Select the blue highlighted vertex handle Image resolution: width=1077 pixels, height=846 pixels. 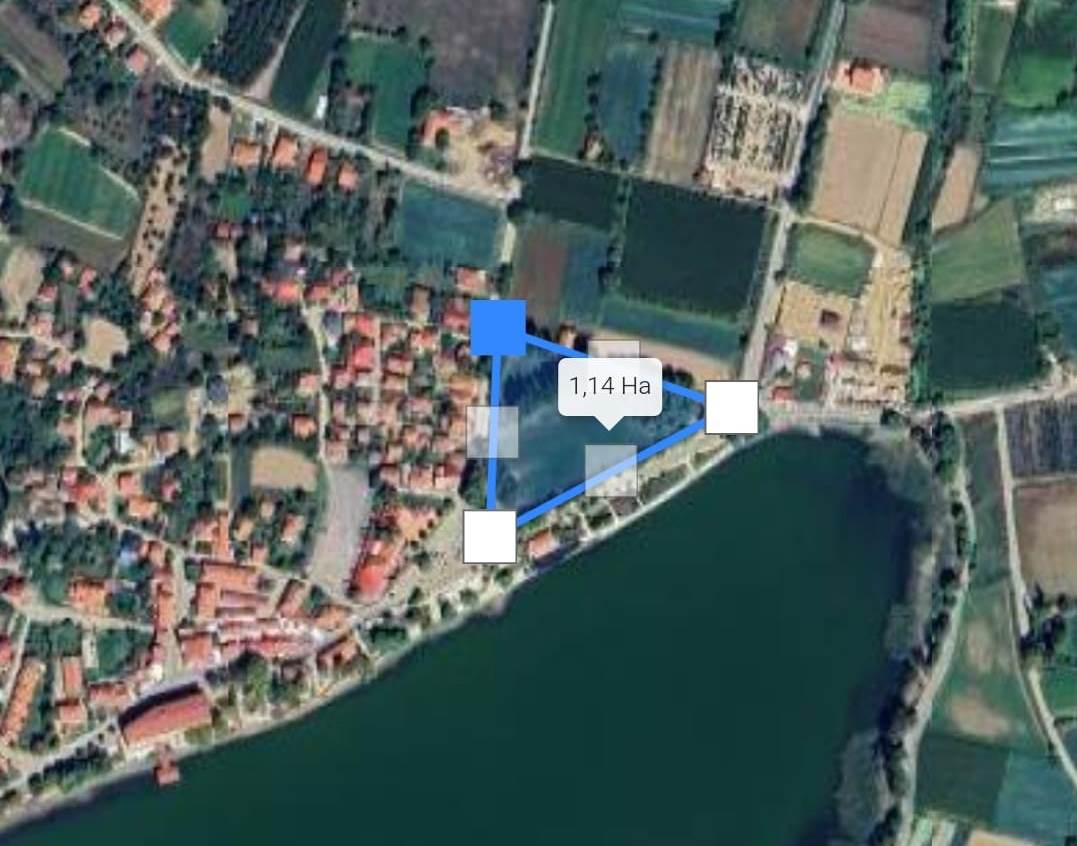click(498, 328)
